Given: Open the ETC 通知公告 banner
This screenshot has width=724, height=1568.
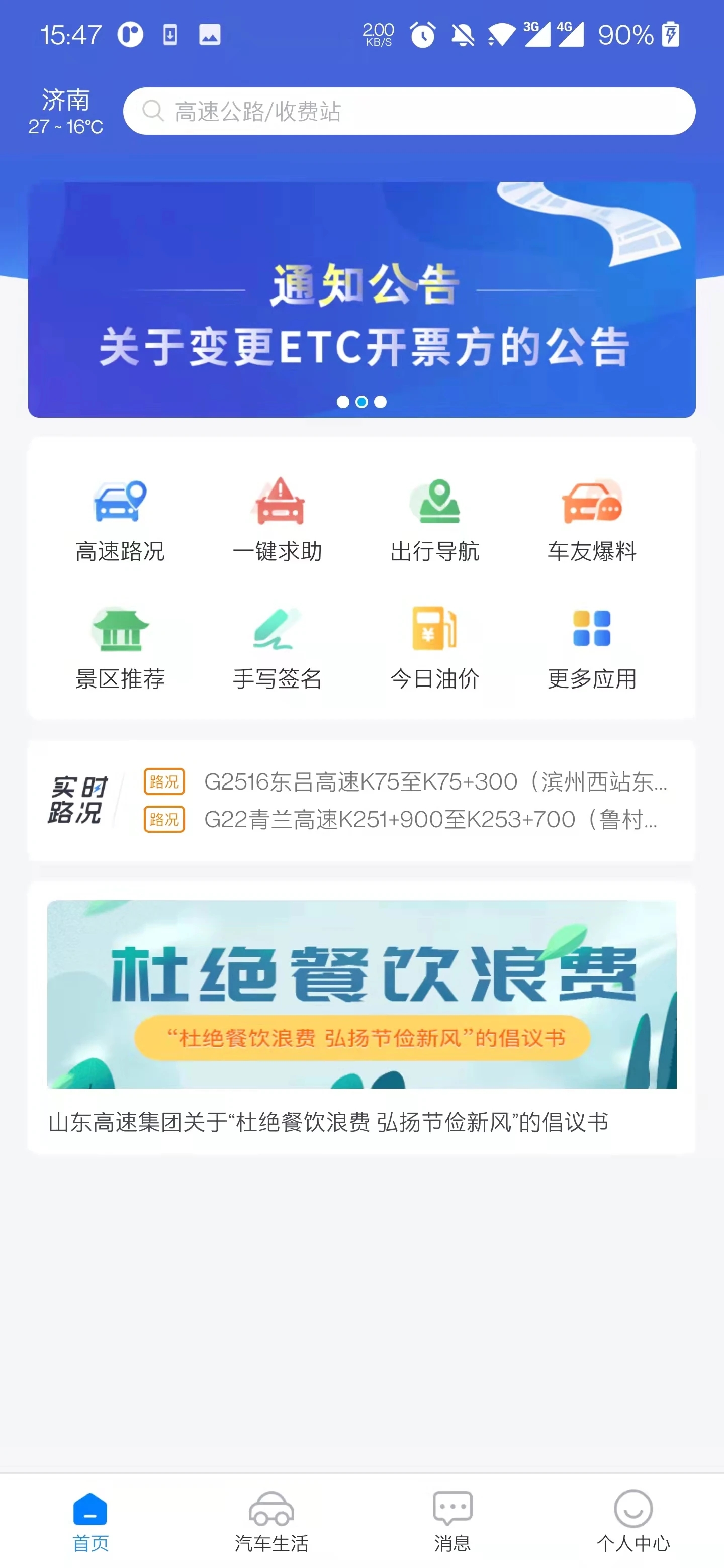Looking at the screenshot, I should pyautogui.click(x=361, y=300).
